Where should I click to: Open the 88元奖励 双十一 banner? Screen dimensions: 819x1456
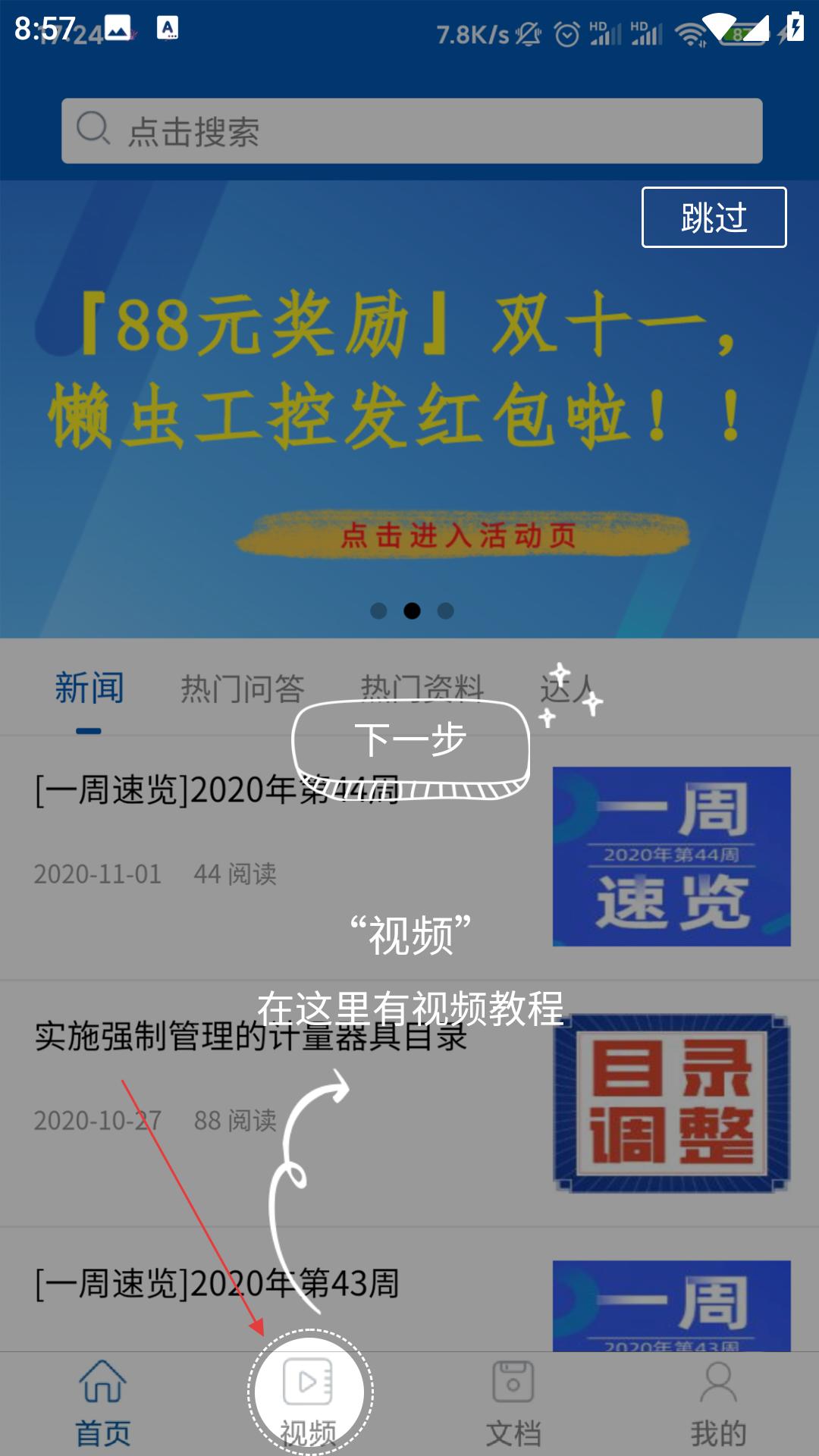(x=409, y=409)
